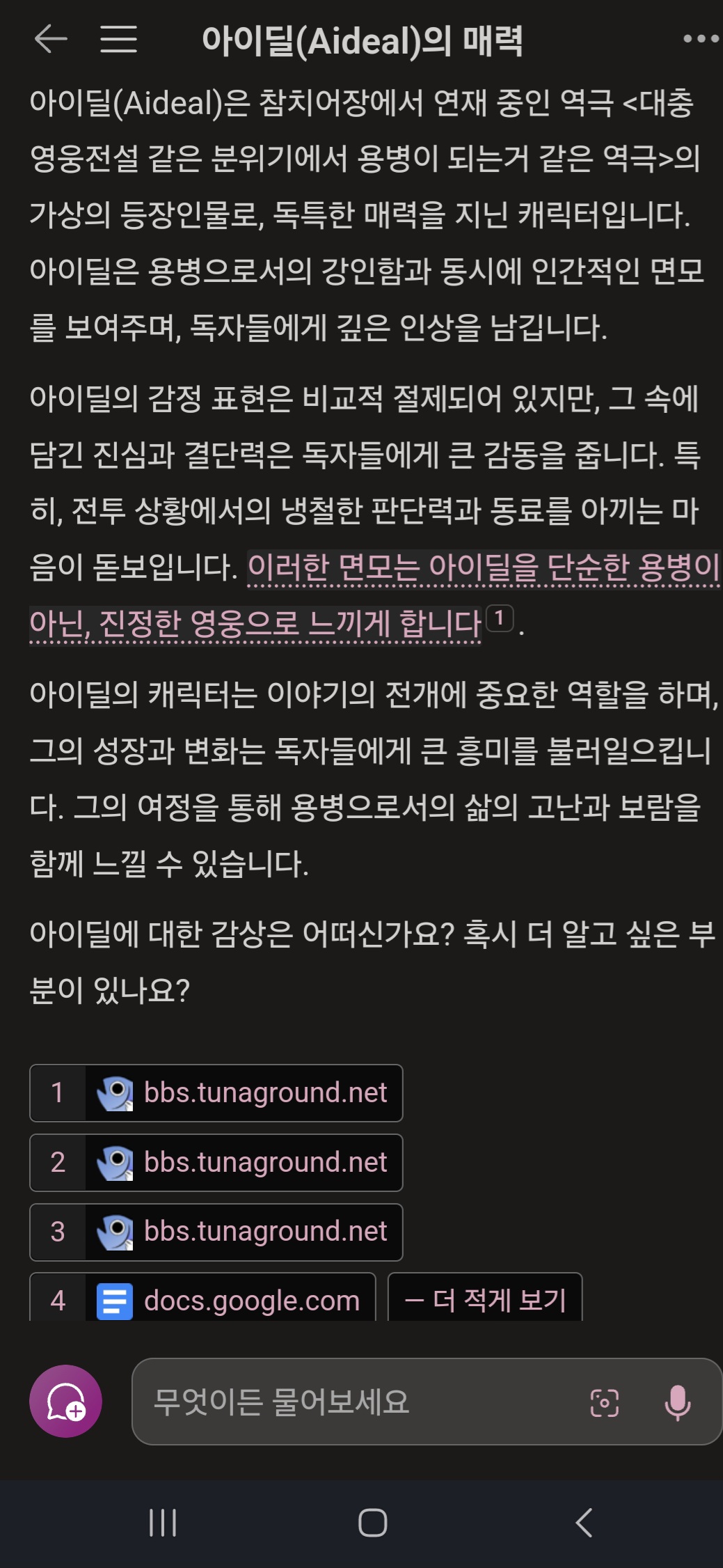
Task: Go back using the top arrow
Action: click(x=51, y=39)
